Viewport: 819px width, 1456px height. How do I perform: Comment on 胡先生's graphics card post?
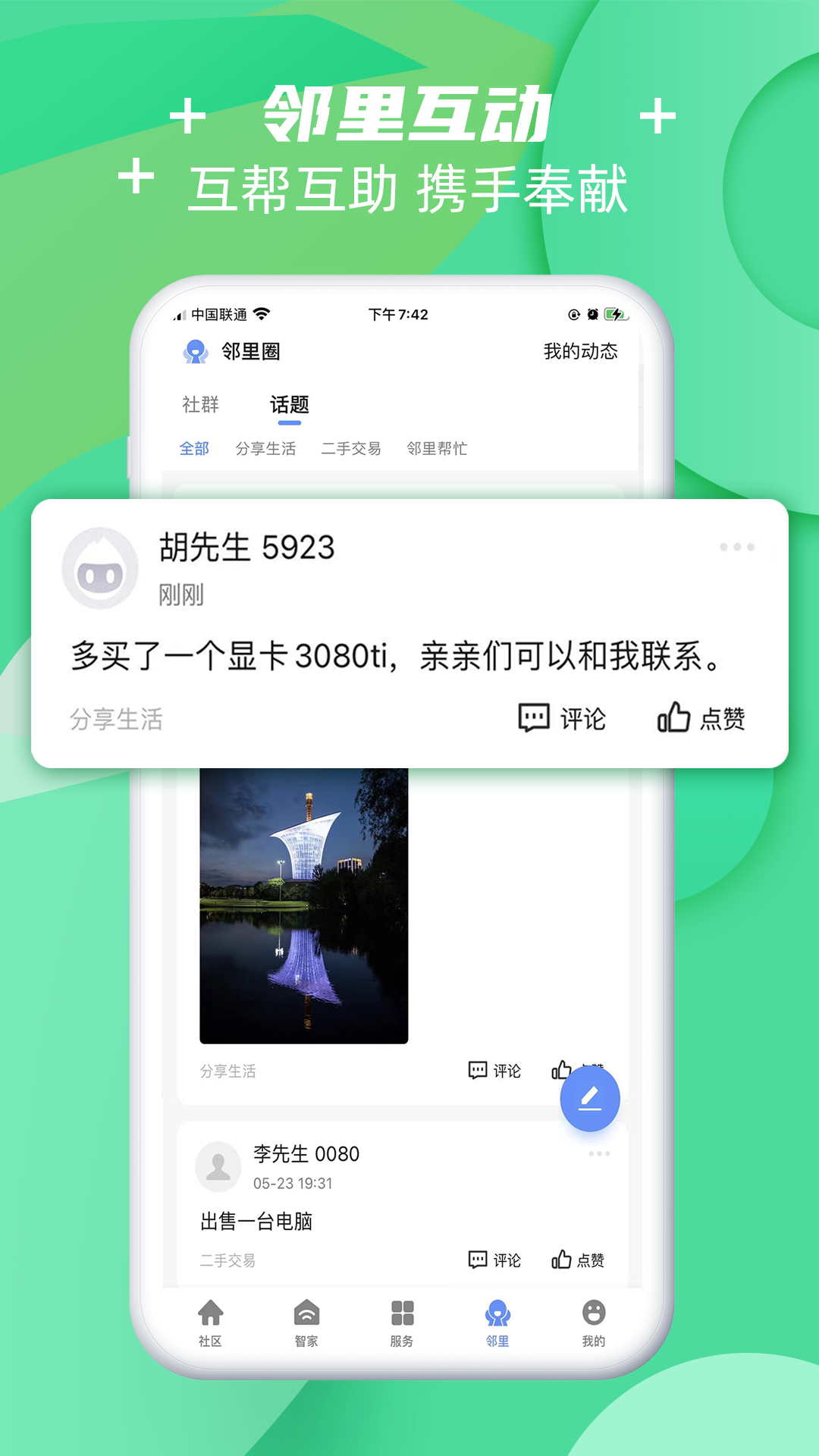pos(561,718)
